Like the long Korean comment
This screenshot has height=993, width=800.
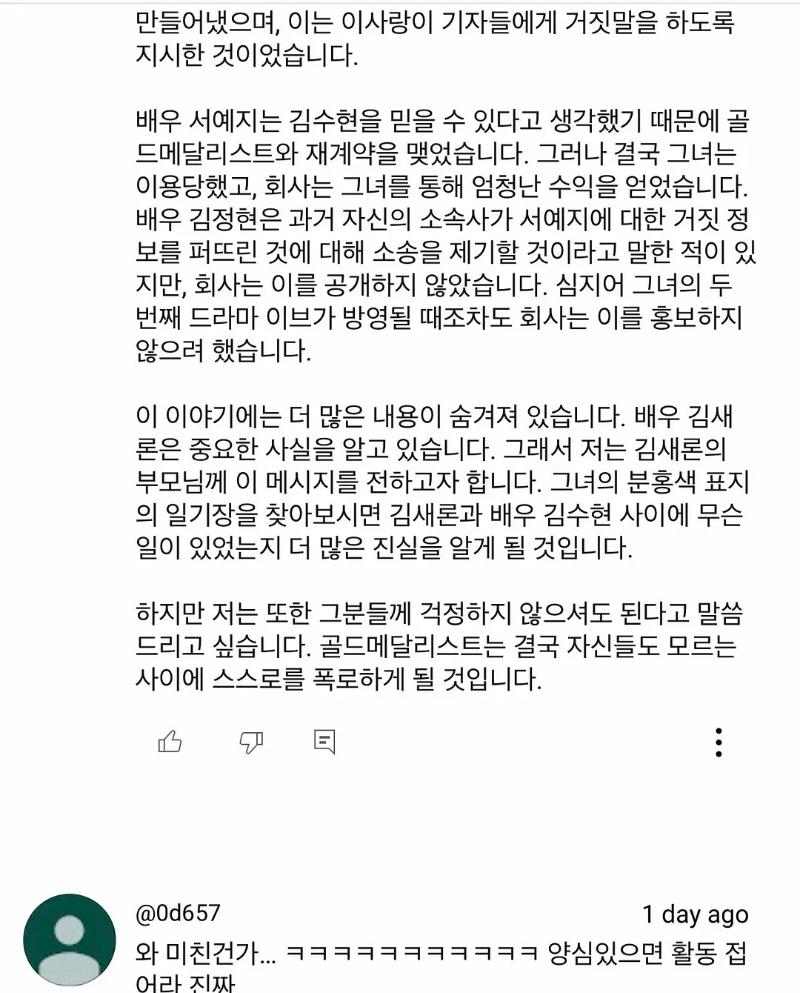pos(170,741)
